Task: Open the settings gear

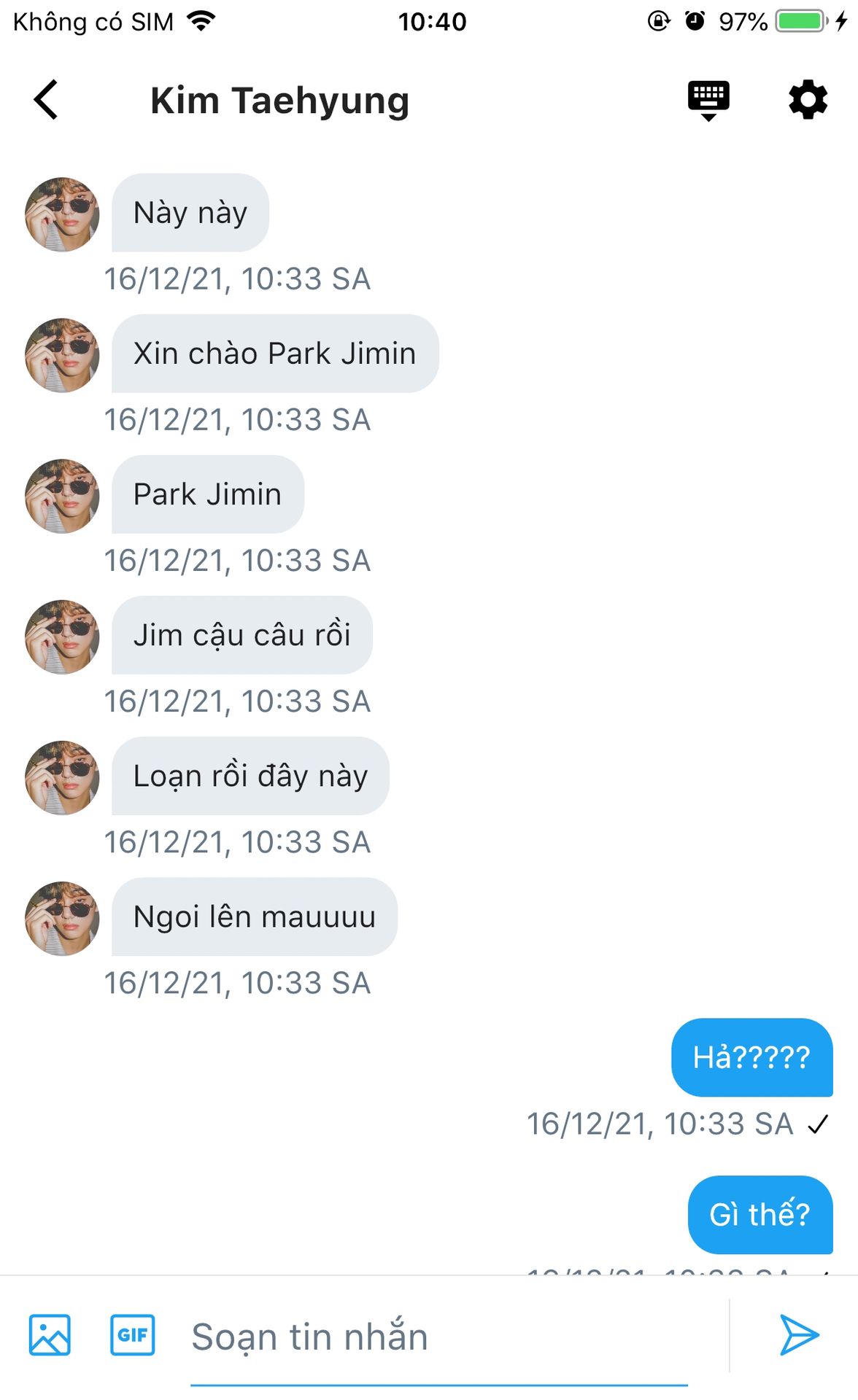Action: point(808,100)
